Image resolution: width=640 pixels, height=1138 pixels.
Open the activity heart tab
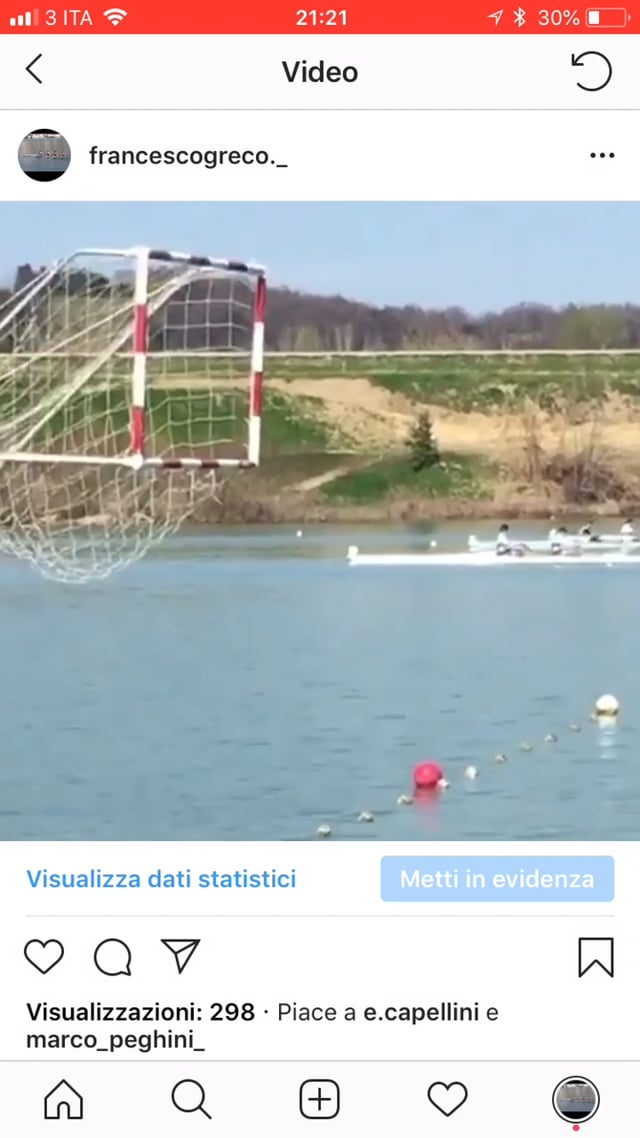[447, 1100]
